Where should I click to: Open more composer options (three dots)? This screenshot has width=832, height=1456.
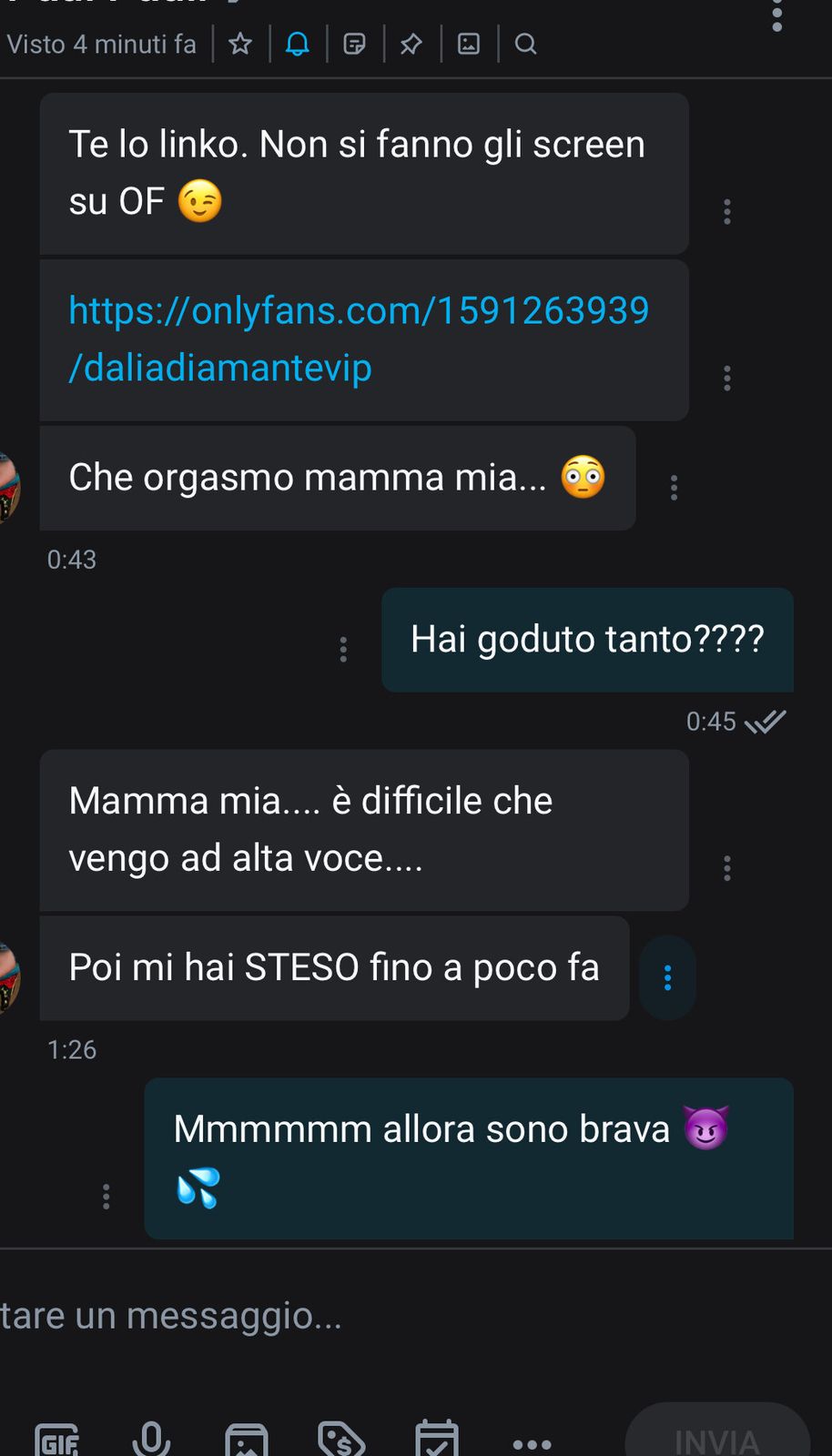532,1444
